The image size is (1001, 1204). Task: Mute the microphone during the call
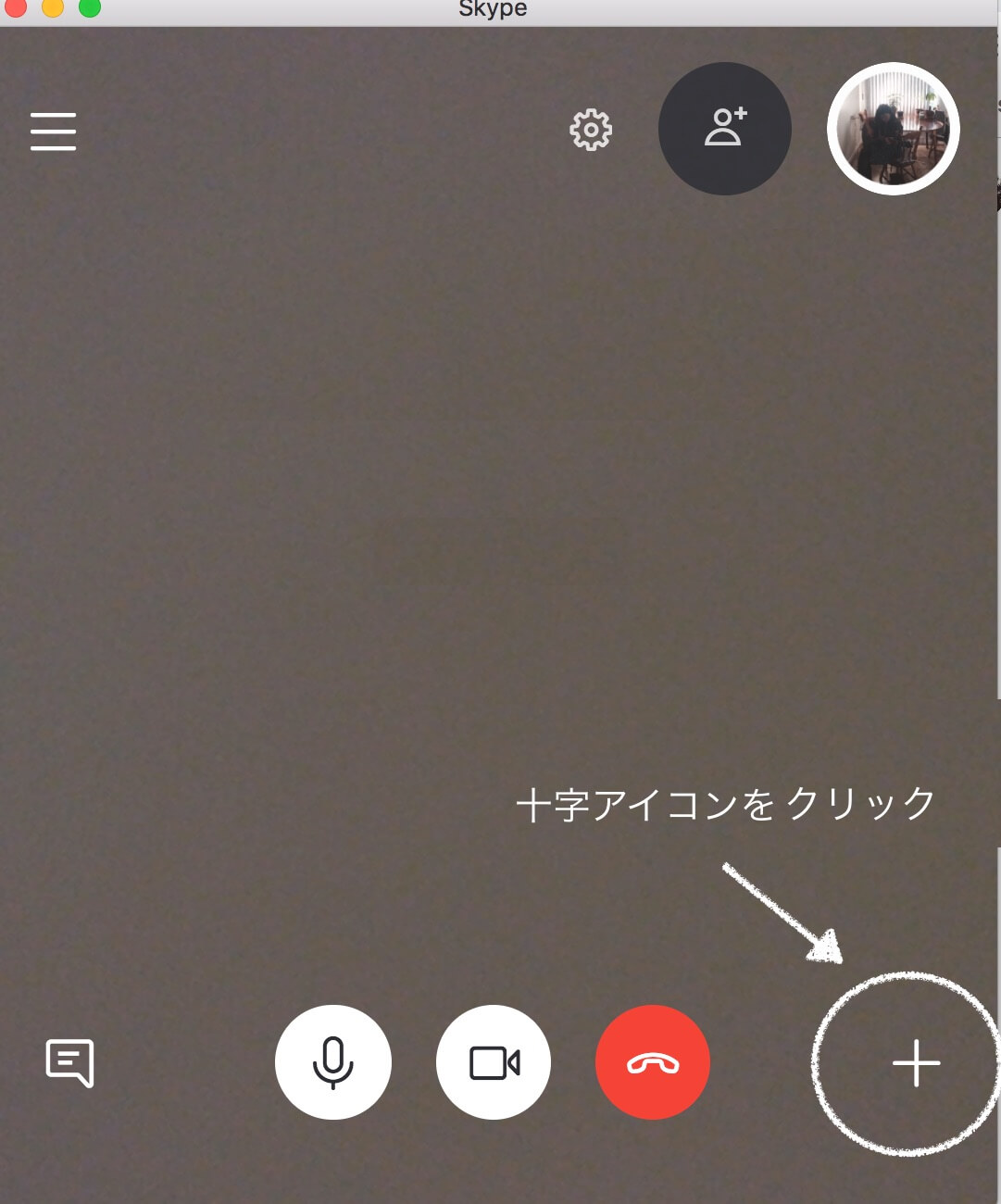pos(333,1062)
